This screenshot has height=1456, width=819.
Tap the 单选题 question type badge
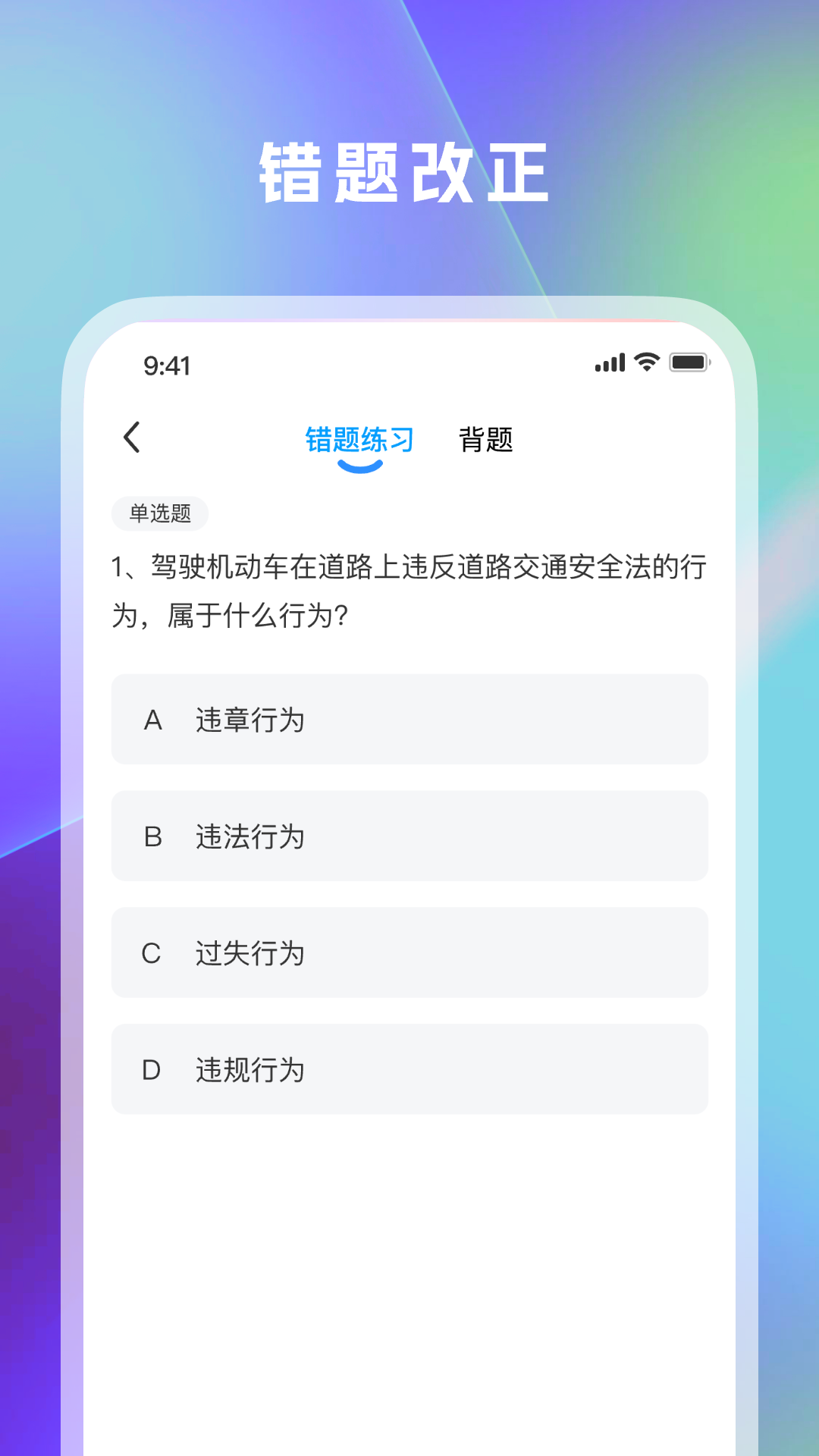tap(161, 513)
